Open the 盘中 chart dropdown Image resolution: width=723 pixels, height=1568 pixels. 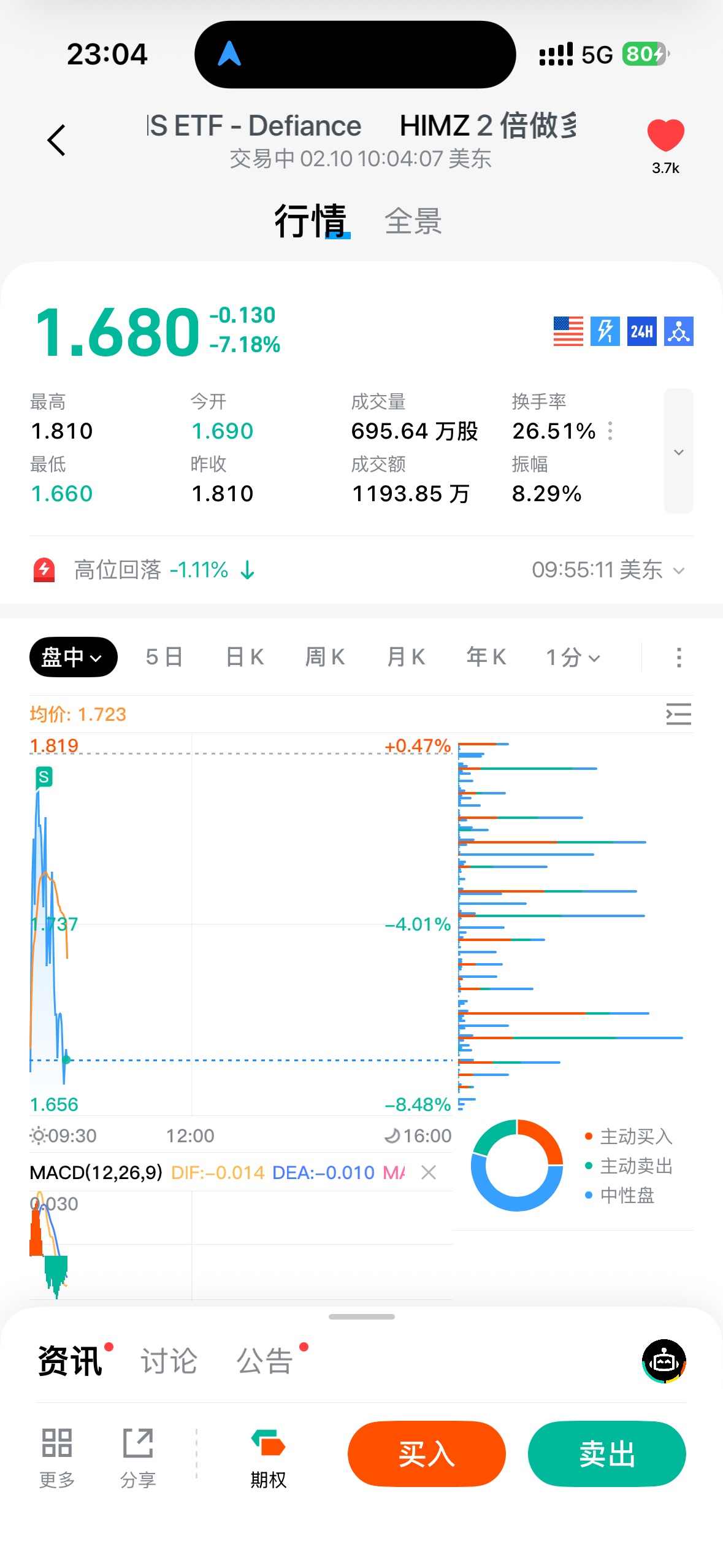click(x=73, y=657)
